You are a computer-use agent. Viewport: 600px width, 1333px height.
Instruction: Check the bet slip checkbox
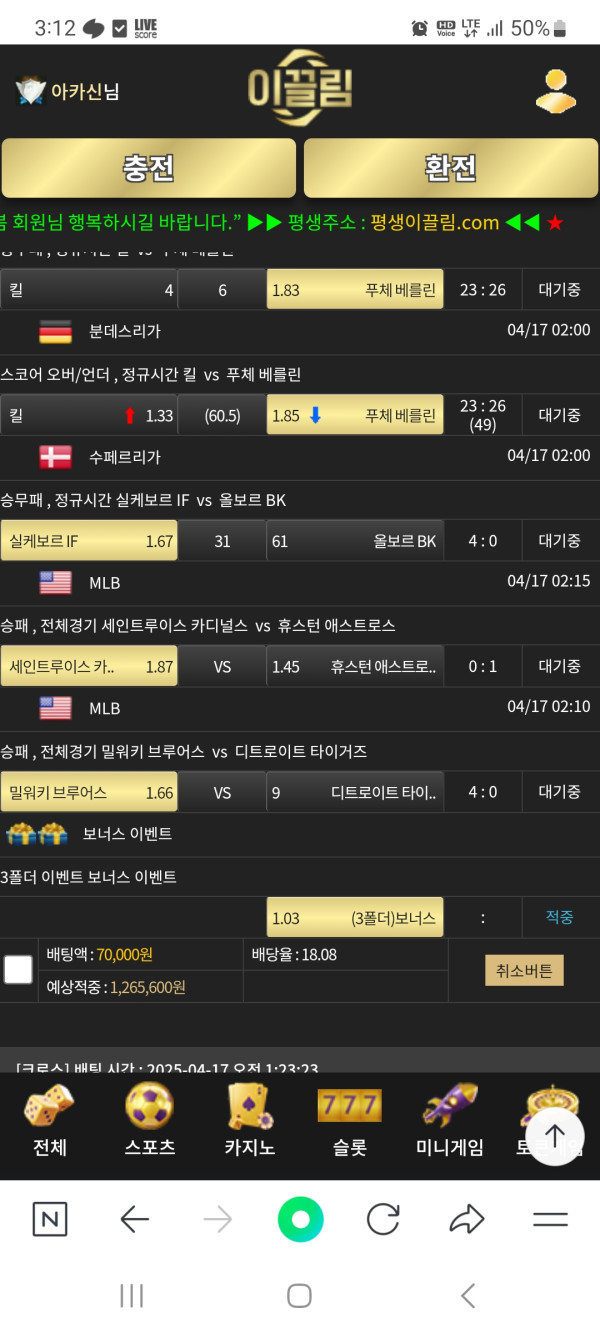pos(18,970)
